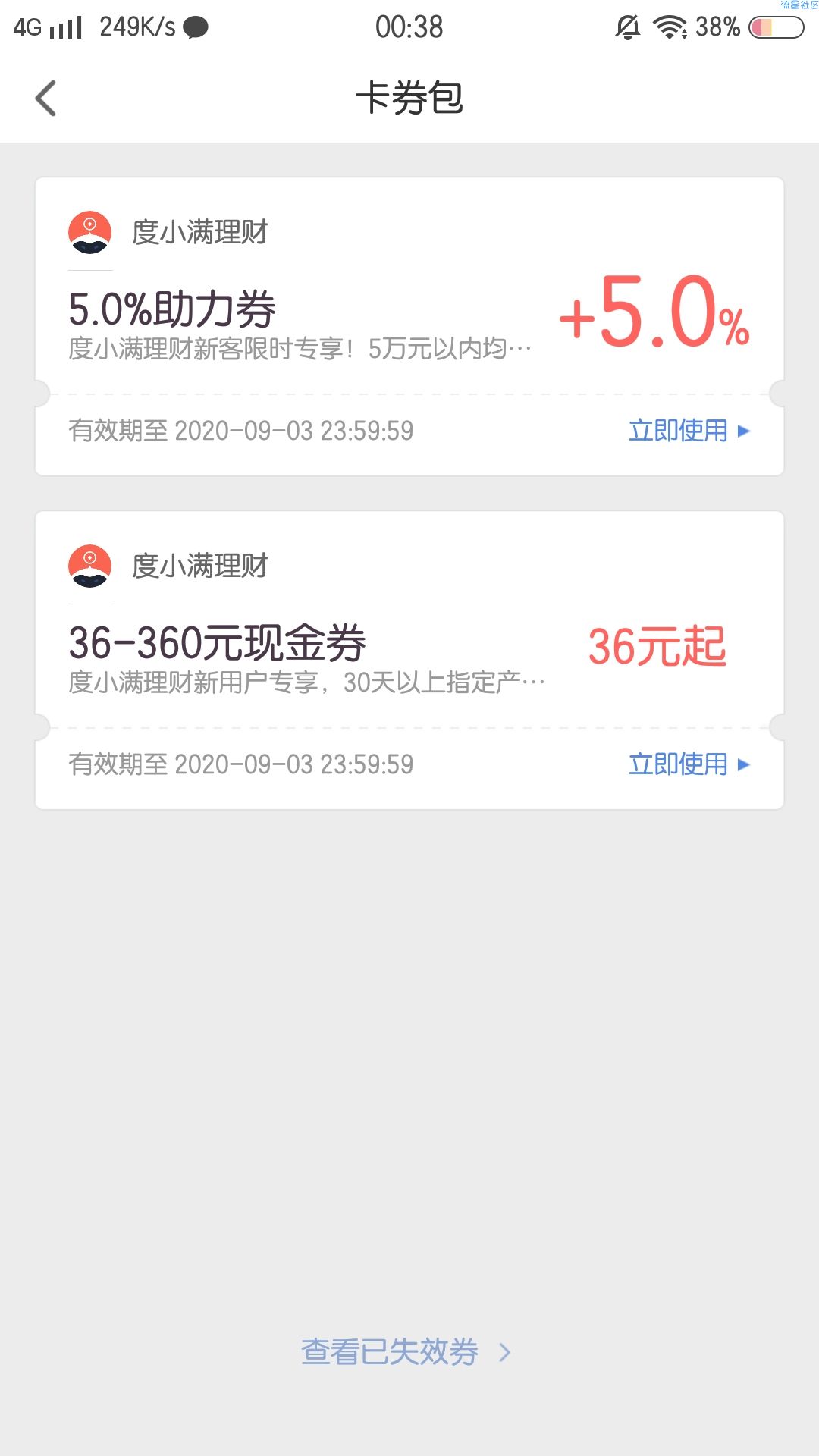Open the 5.0%助力券 coupon card
819x1456 pixels.
(x=409, y=327)
